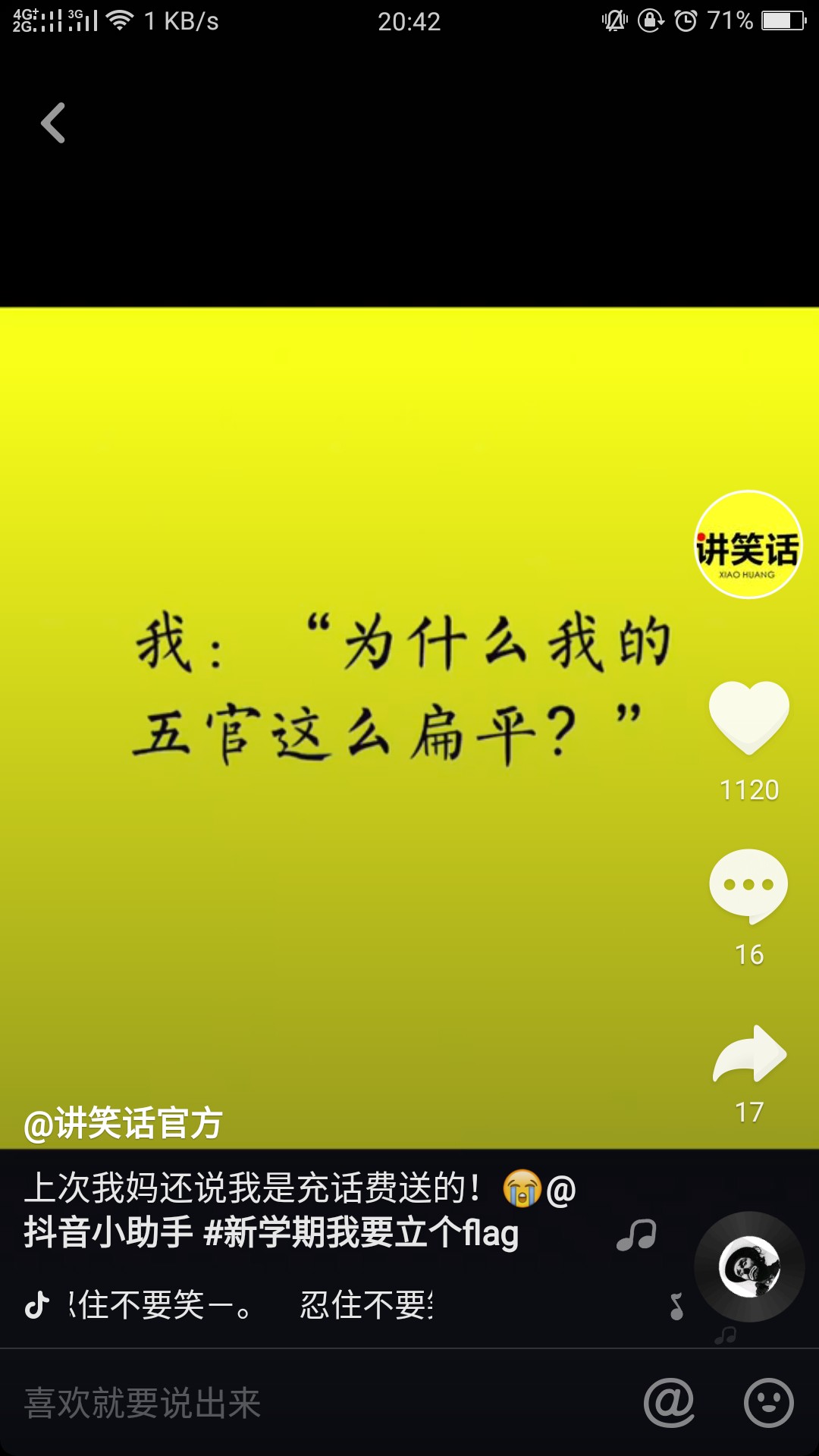Like this video with the heart

748,717
